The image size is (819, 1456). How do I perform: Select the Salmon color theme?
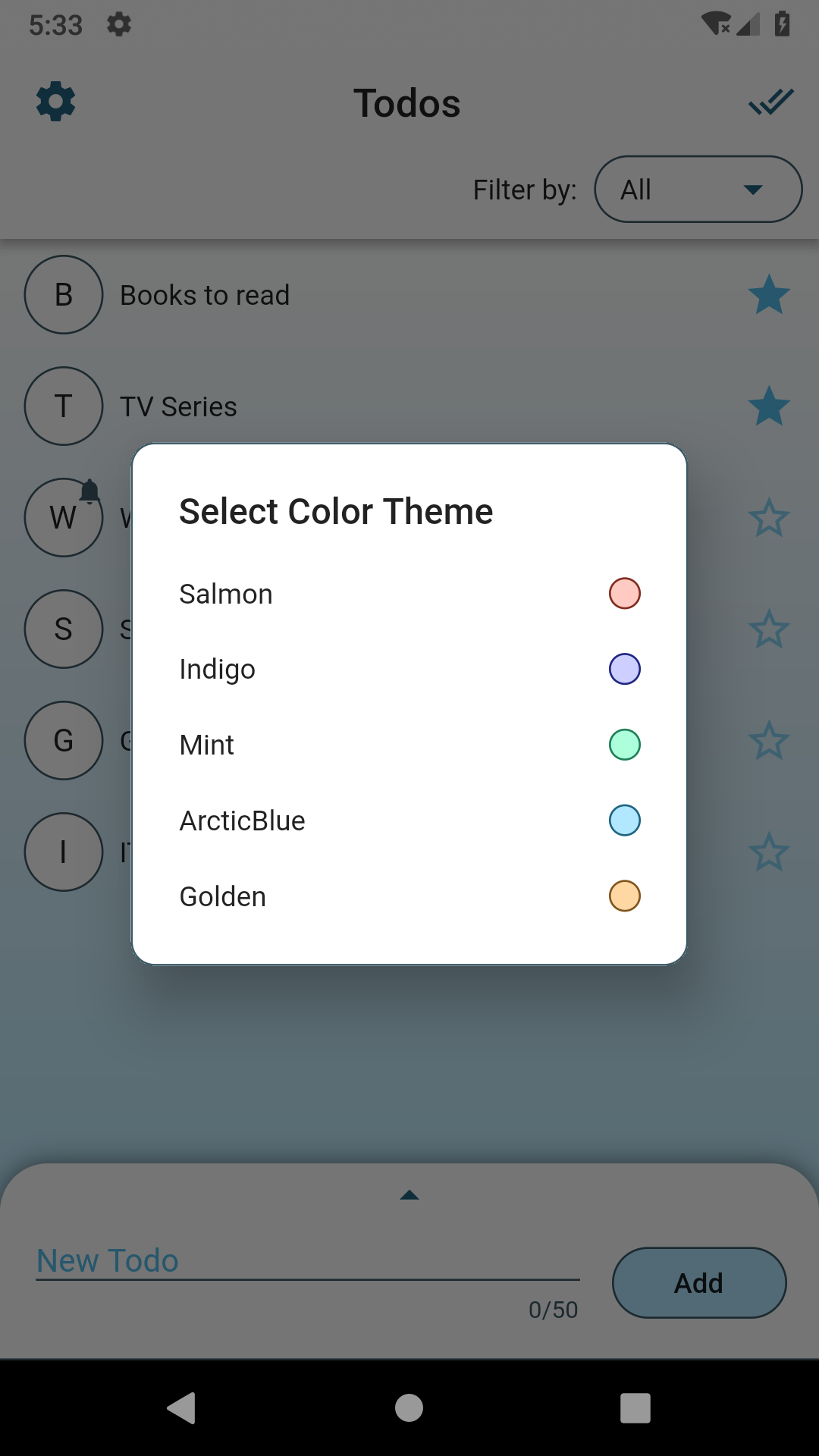(x=409, y=594)
